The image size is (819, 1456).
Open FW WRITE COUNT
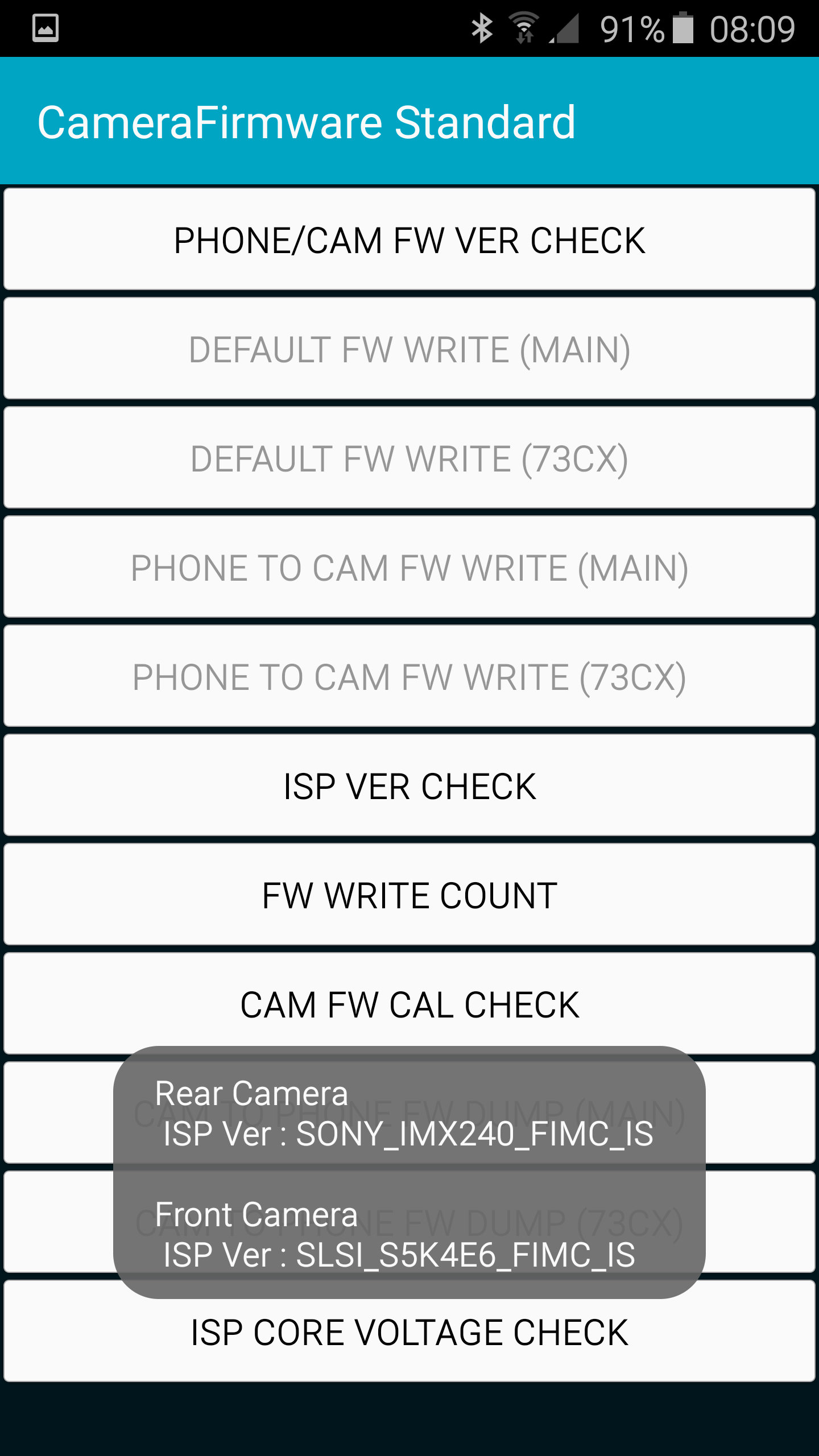(x=409, y=895)
